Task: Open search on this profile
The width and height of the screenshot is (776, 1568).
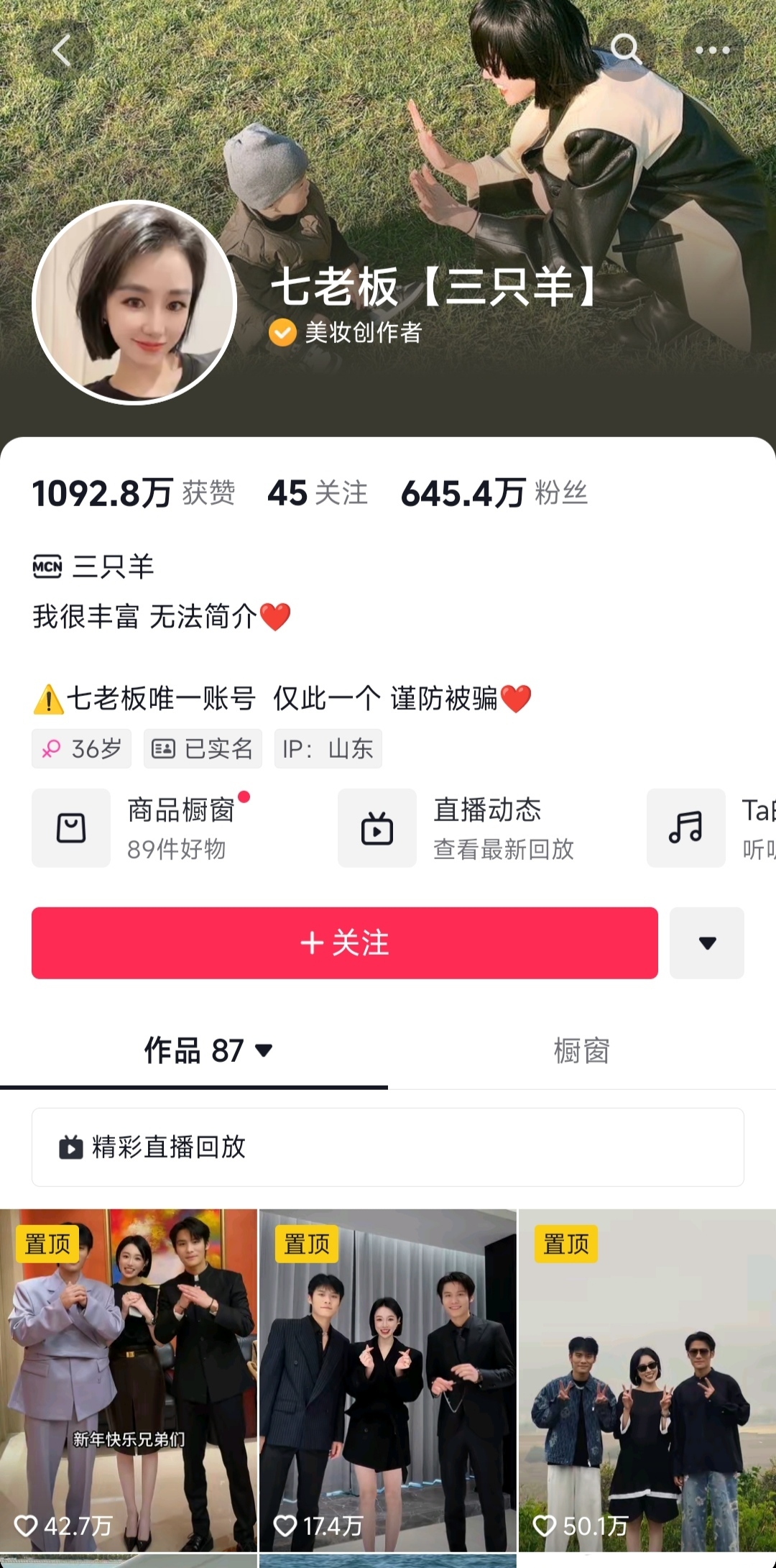Action: pyautogui.click(x=625, y=50)
